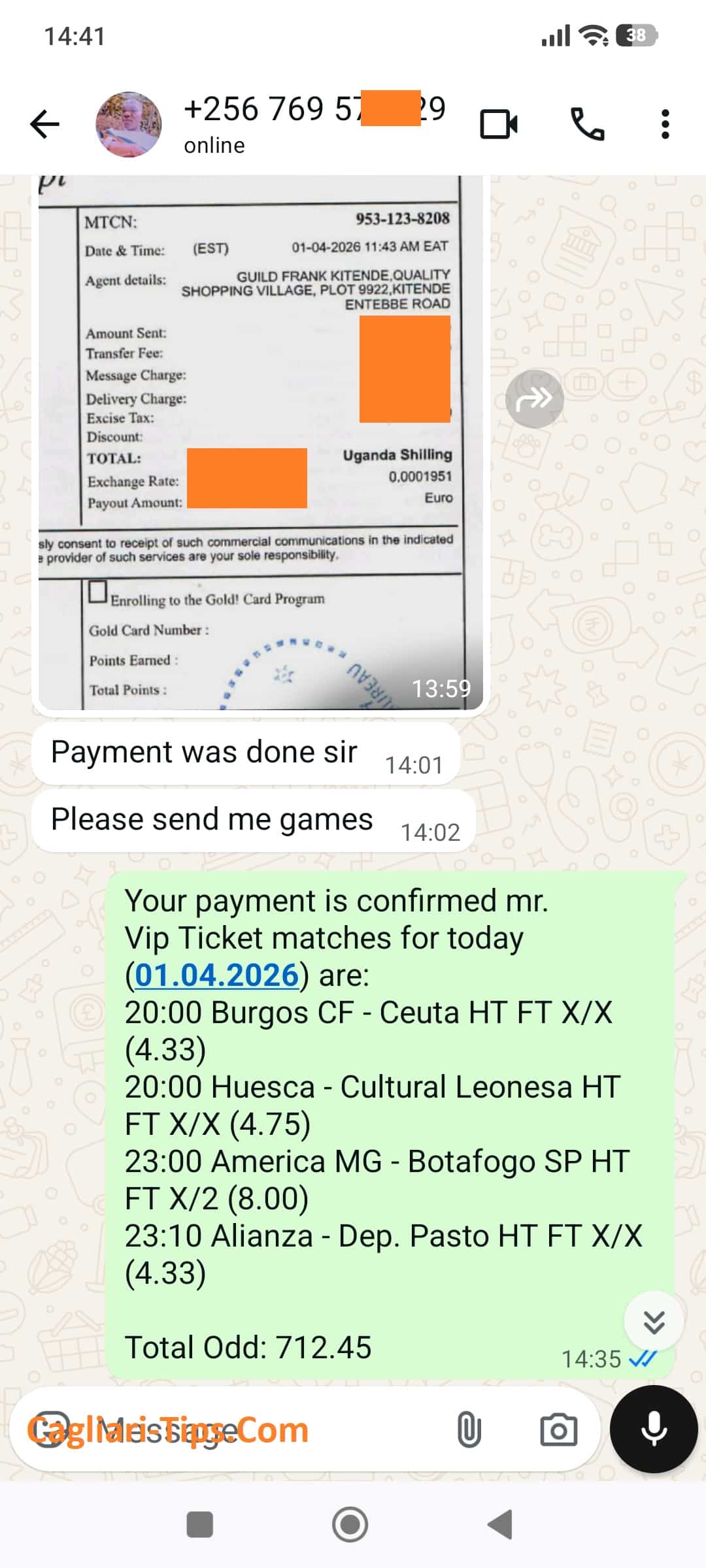Open contact info from the phone number
Image resolution: width=706 pixels, height=1568 pixels.
(x=314, y=110)
